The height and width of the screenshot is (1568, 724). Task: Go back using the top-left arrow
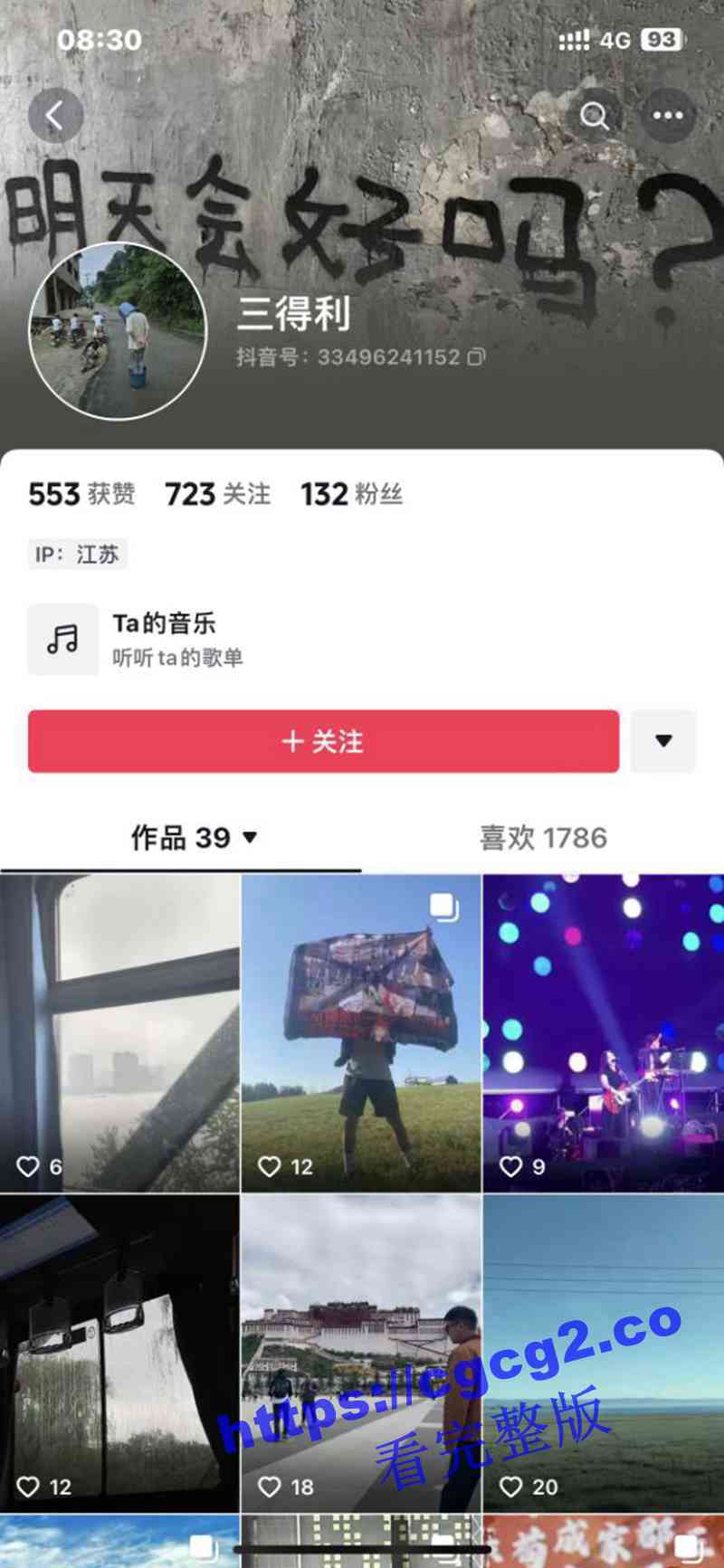point(55,116)
